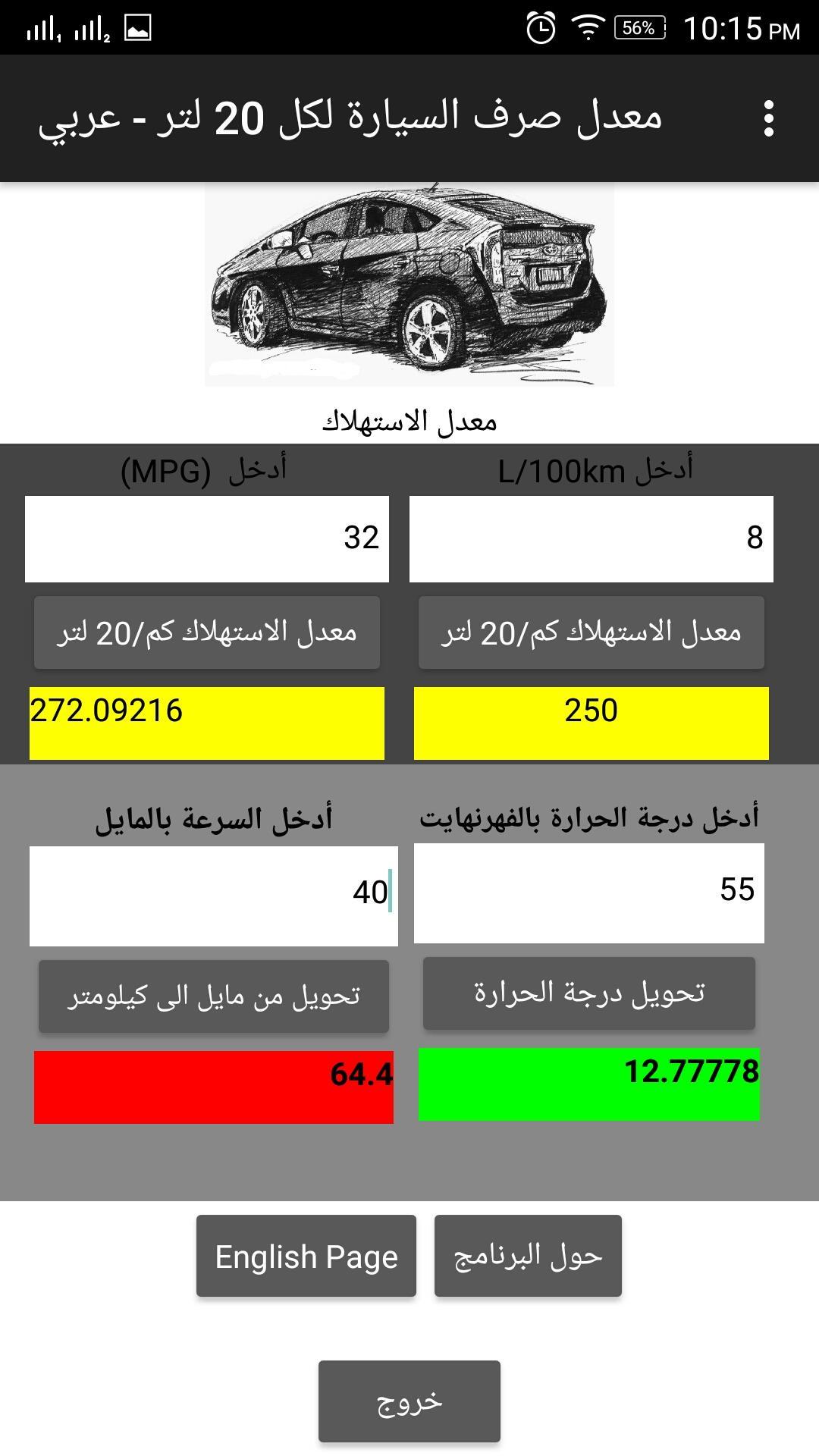Calculate km per 20 liters from L/100km
The height and width of the screenshot is (1456, 819).
(591, 632)
